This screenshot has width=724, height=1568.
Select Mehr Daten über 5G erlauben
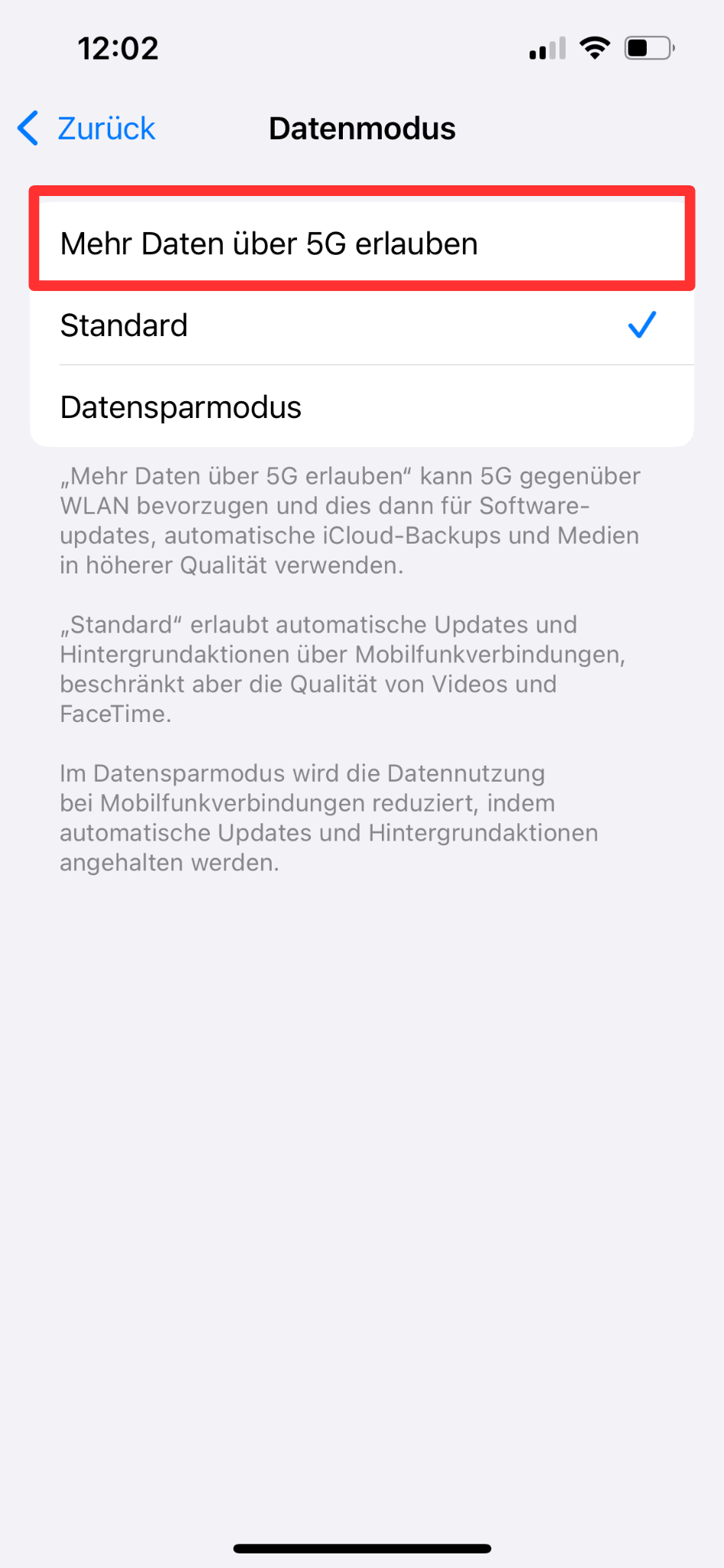pyautogui.click(x=362, y=243)
